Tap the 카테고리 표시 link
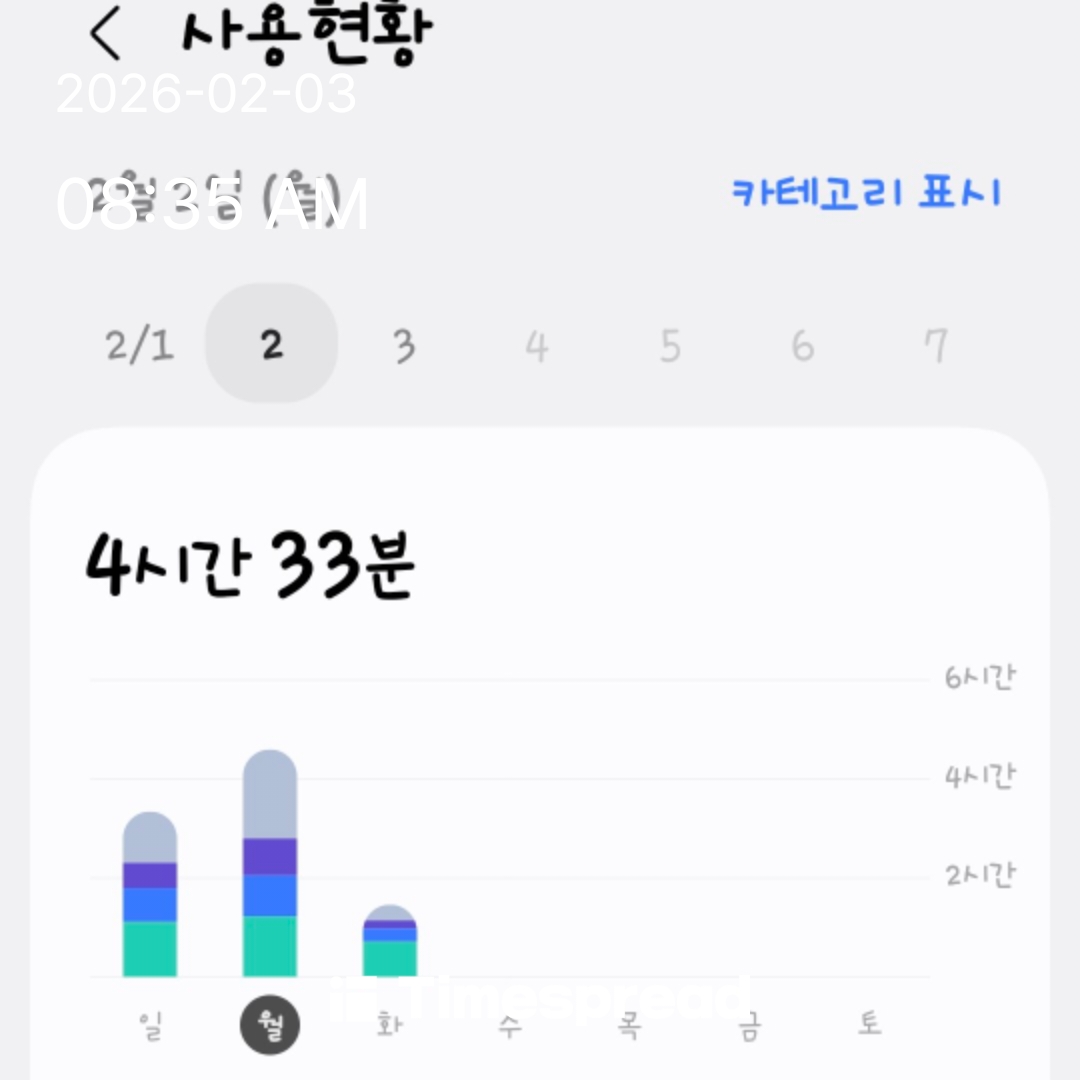1080x1080 pixels. [x=865, y=192]
